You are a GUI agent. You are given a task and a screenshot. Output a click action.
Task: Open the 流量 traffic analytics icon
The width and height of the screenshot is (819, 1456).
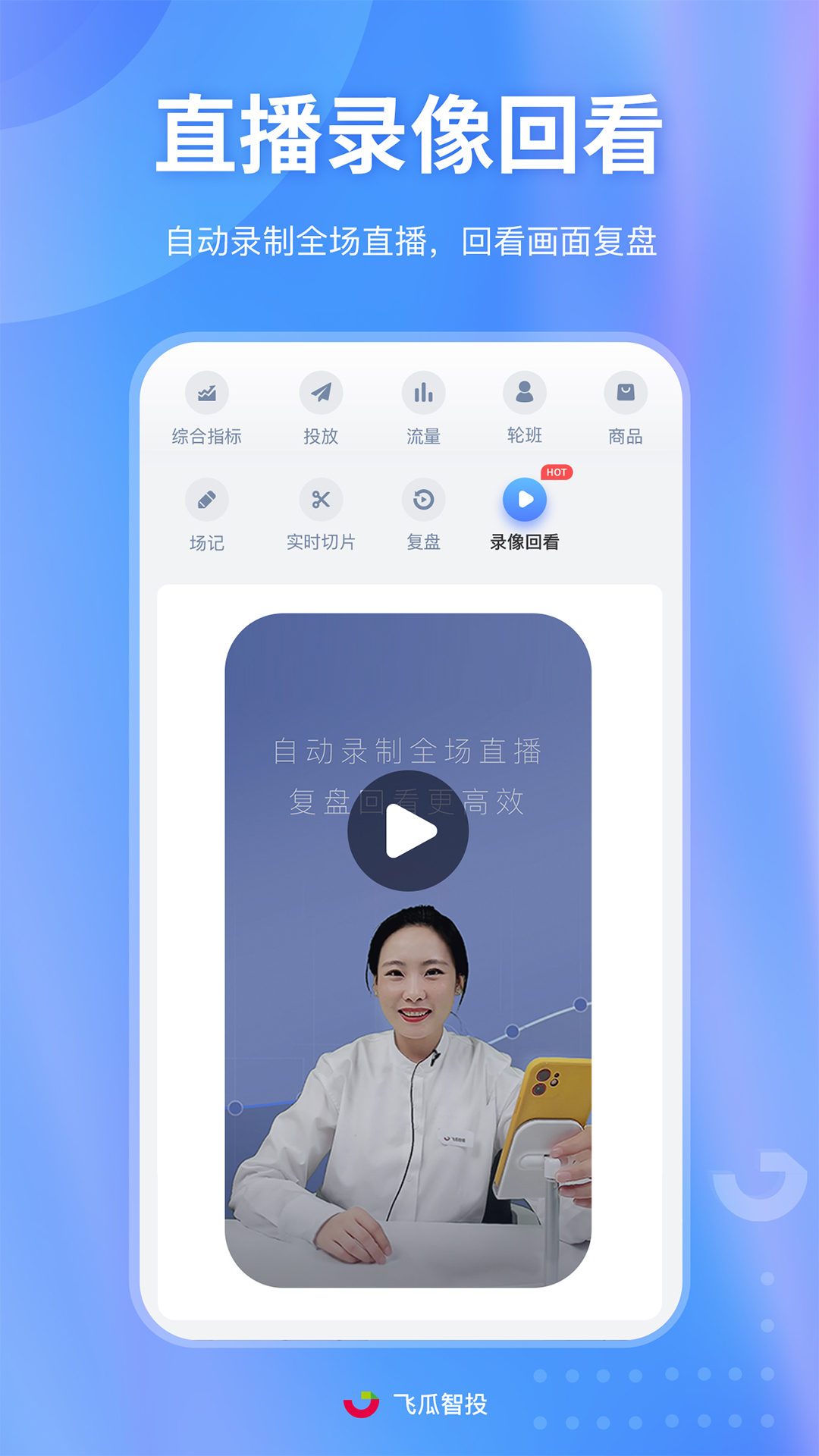pos(424,393)
